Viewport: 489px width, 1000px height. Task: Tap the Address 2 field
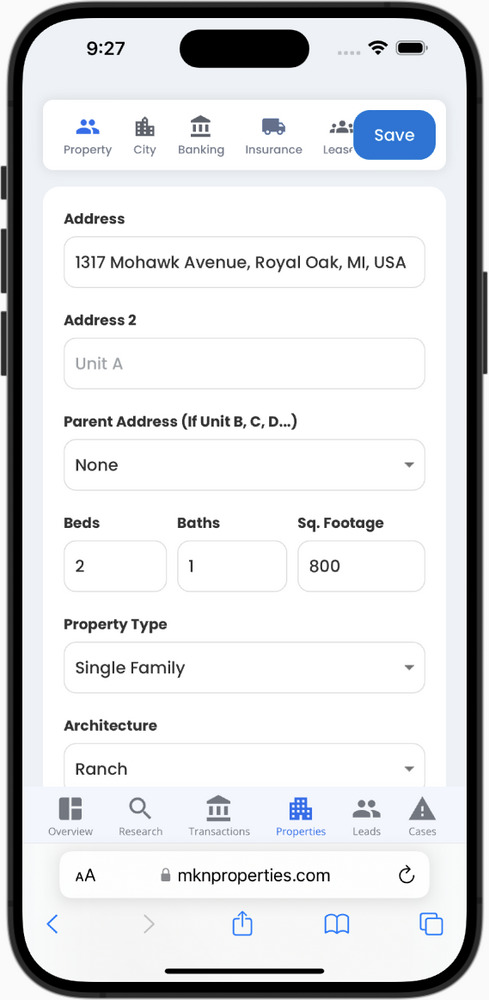[x=244, y=364]
